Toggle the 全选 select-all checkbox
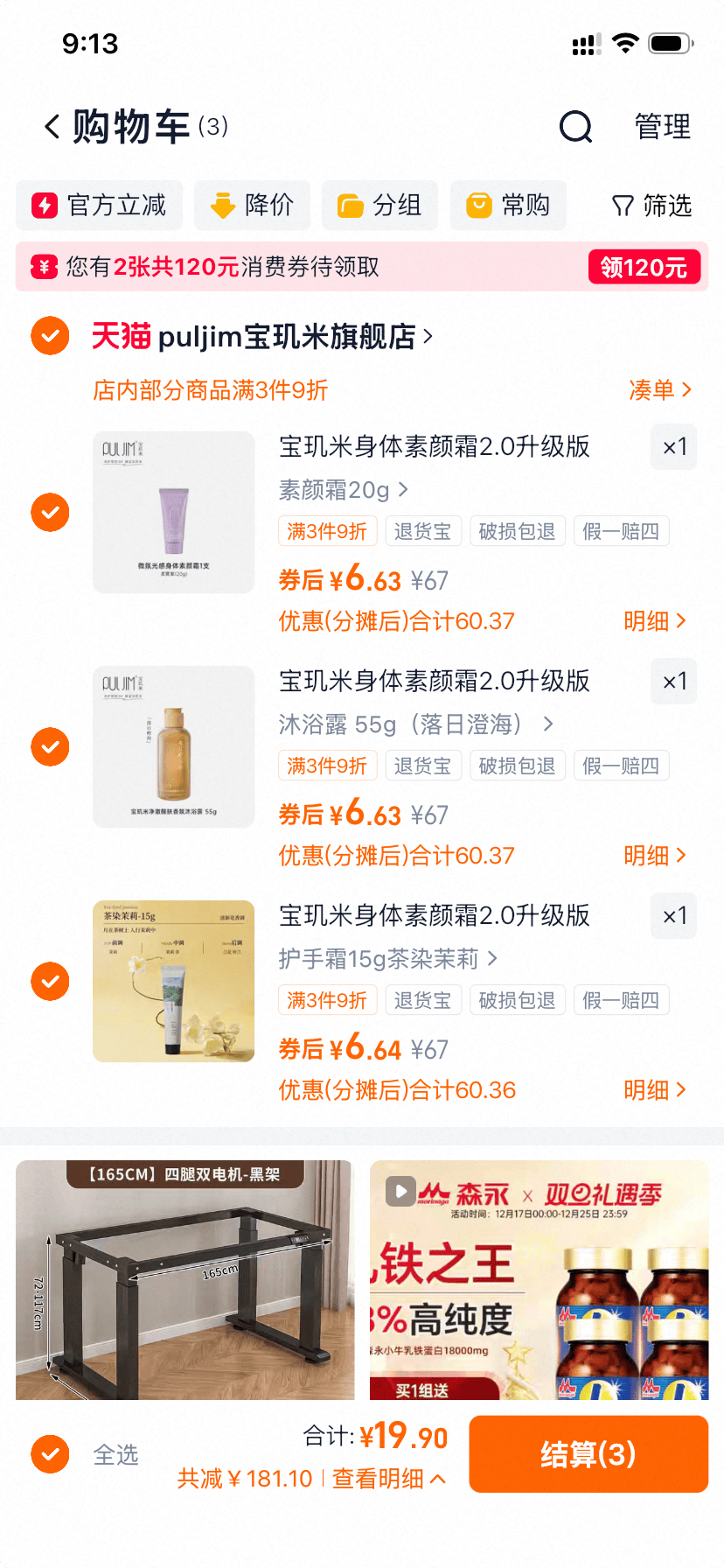Viewport: 724px width, 1568px height. 50,1454
